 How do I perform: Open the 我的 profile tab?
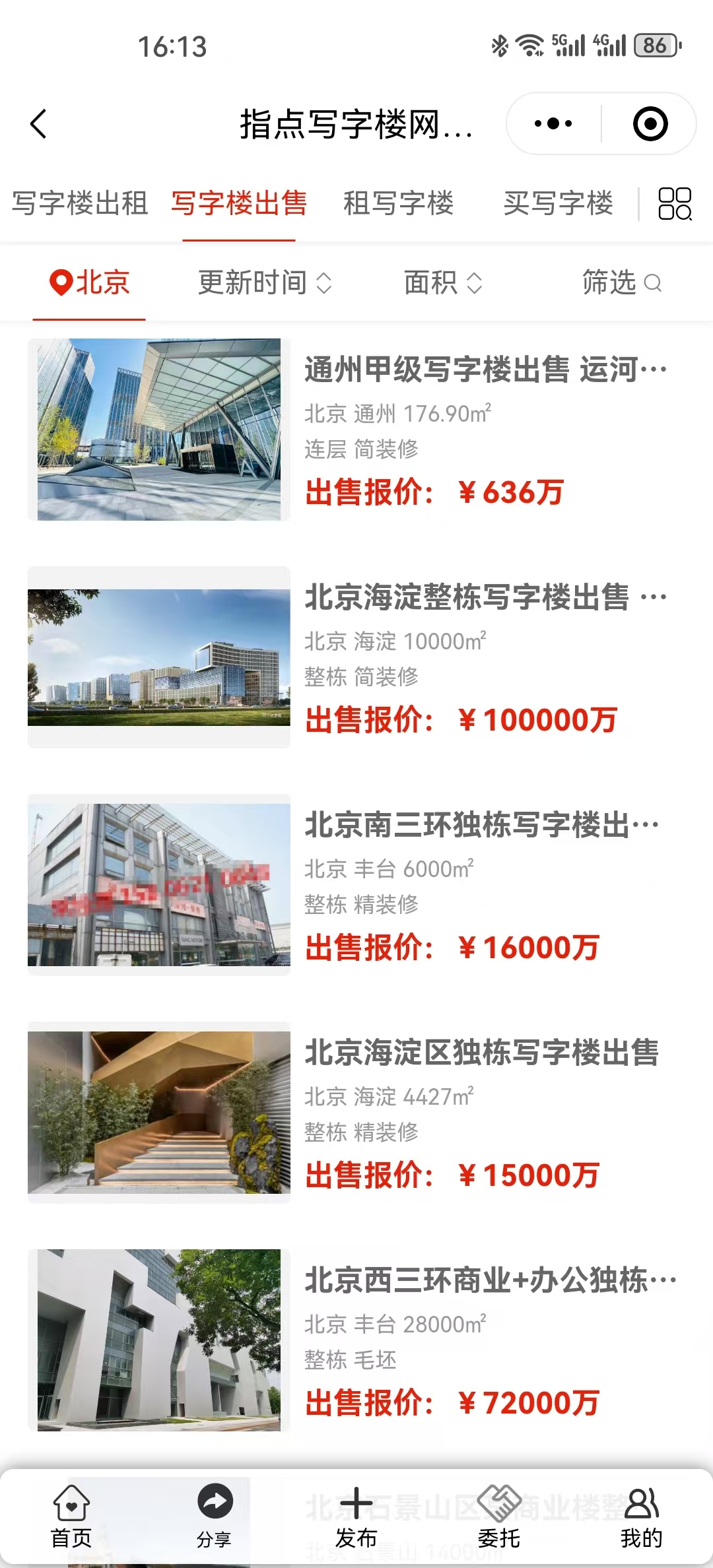click(x=641, y=1517)
